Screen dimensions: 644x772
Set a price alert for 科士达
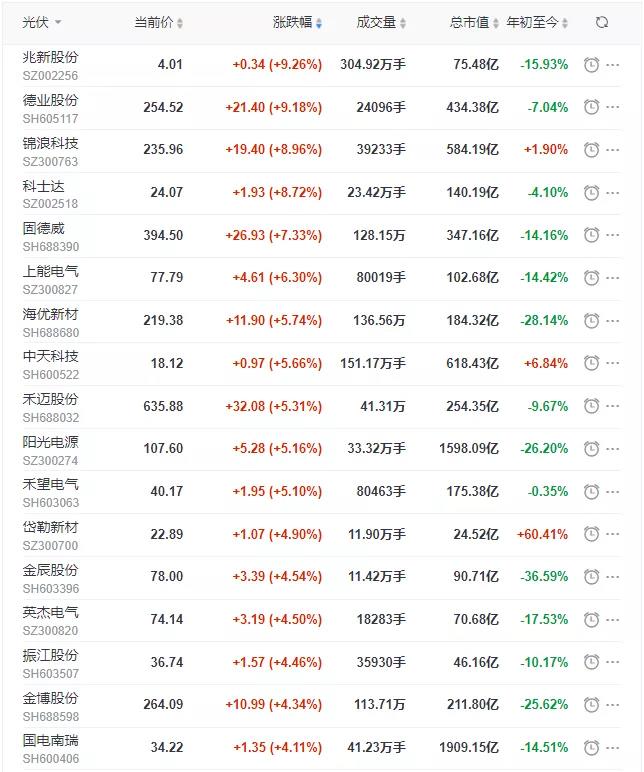(591, 192)
